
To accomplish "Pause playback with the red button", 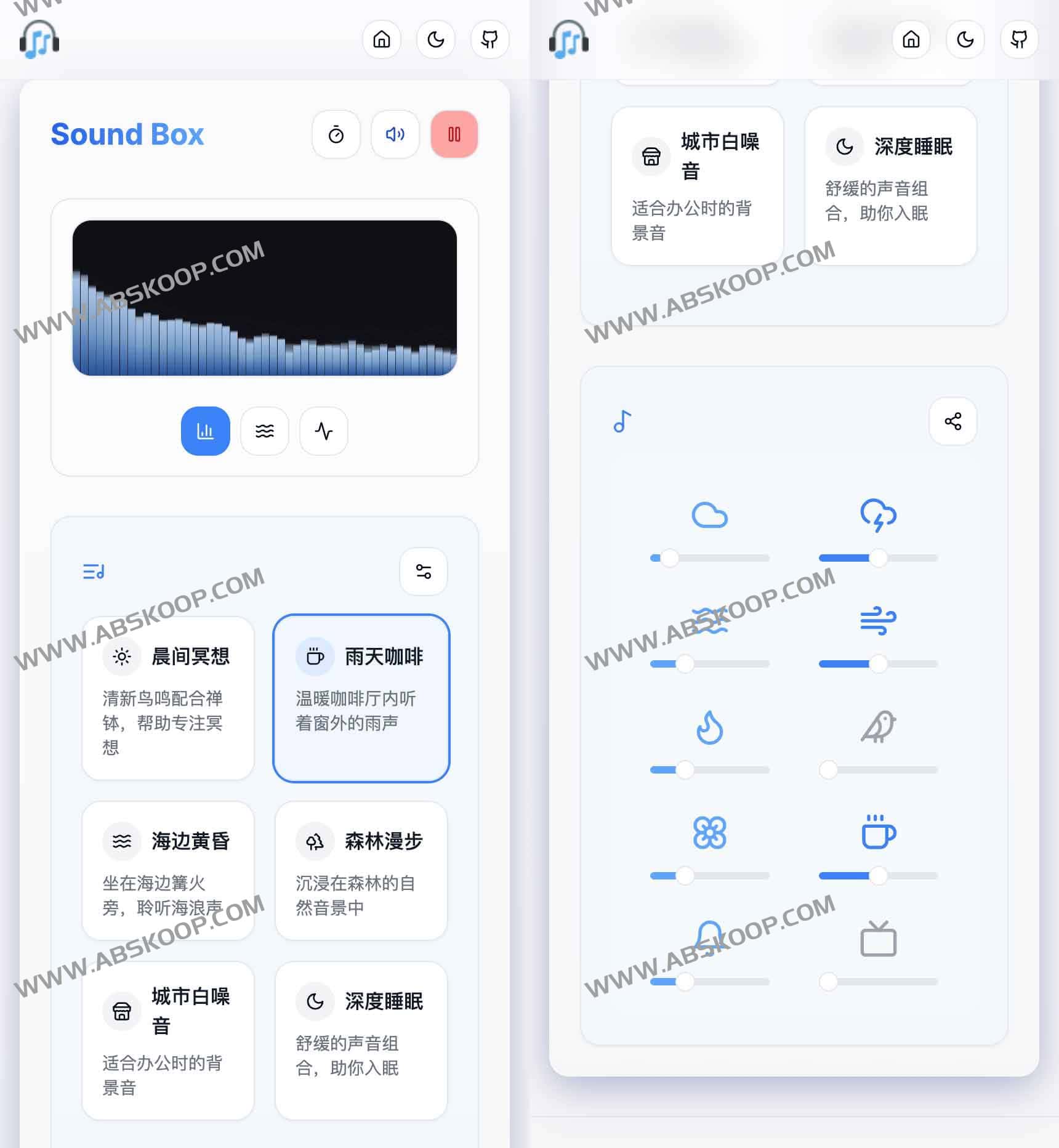I will pyautogui.click(x=454, y=134).
